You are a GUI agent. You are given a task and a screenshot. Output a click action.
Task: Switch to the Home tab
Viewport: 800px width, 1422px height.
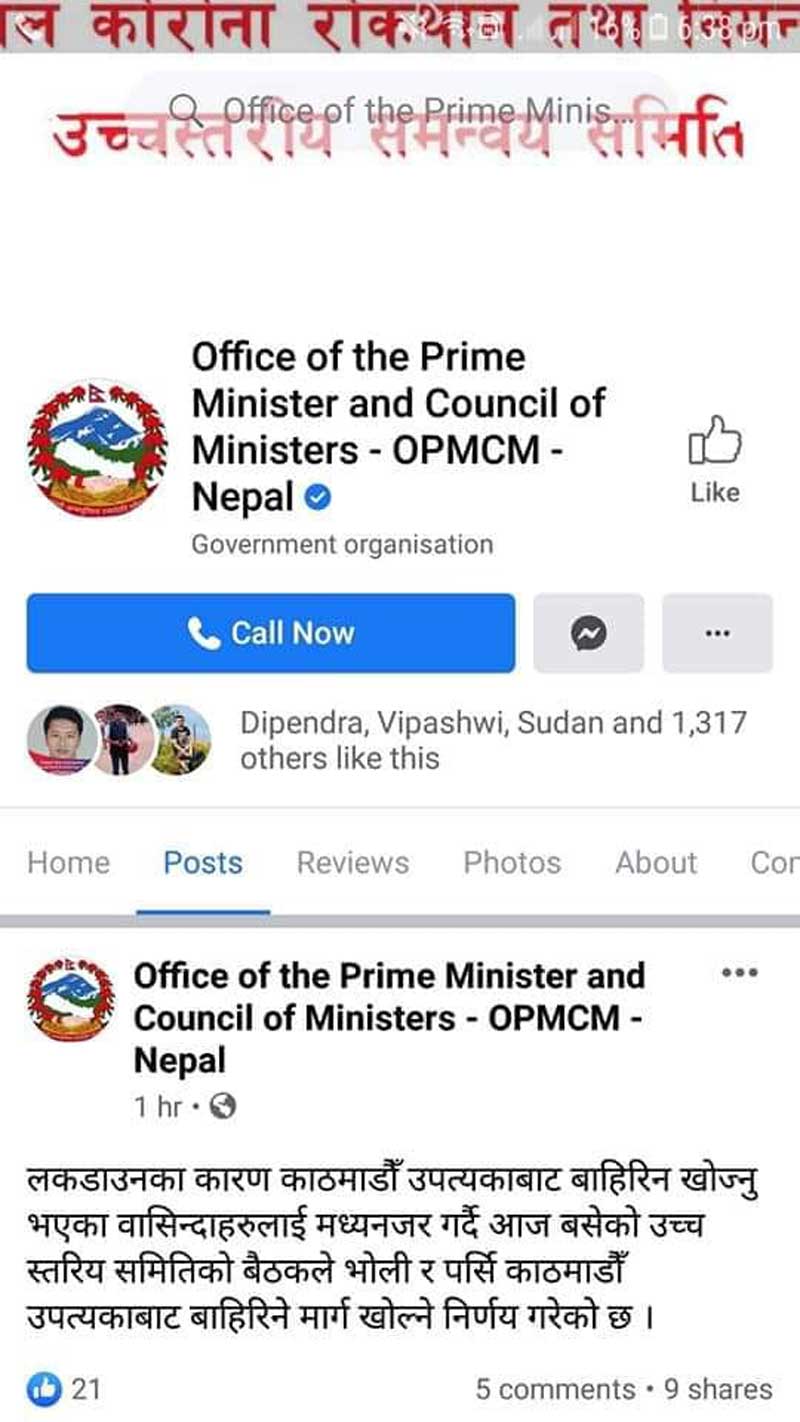(x=69, y=863)
